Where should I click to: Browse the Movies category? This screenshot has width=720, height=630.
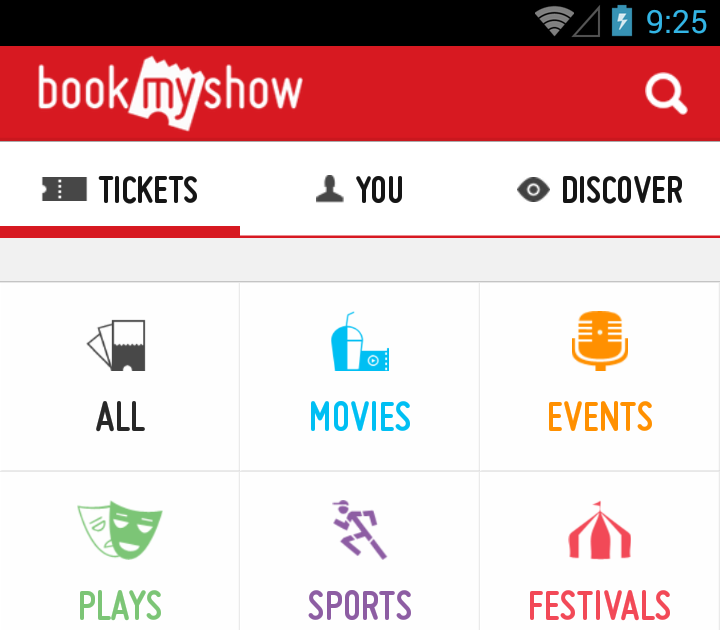[x=360, y=377]
